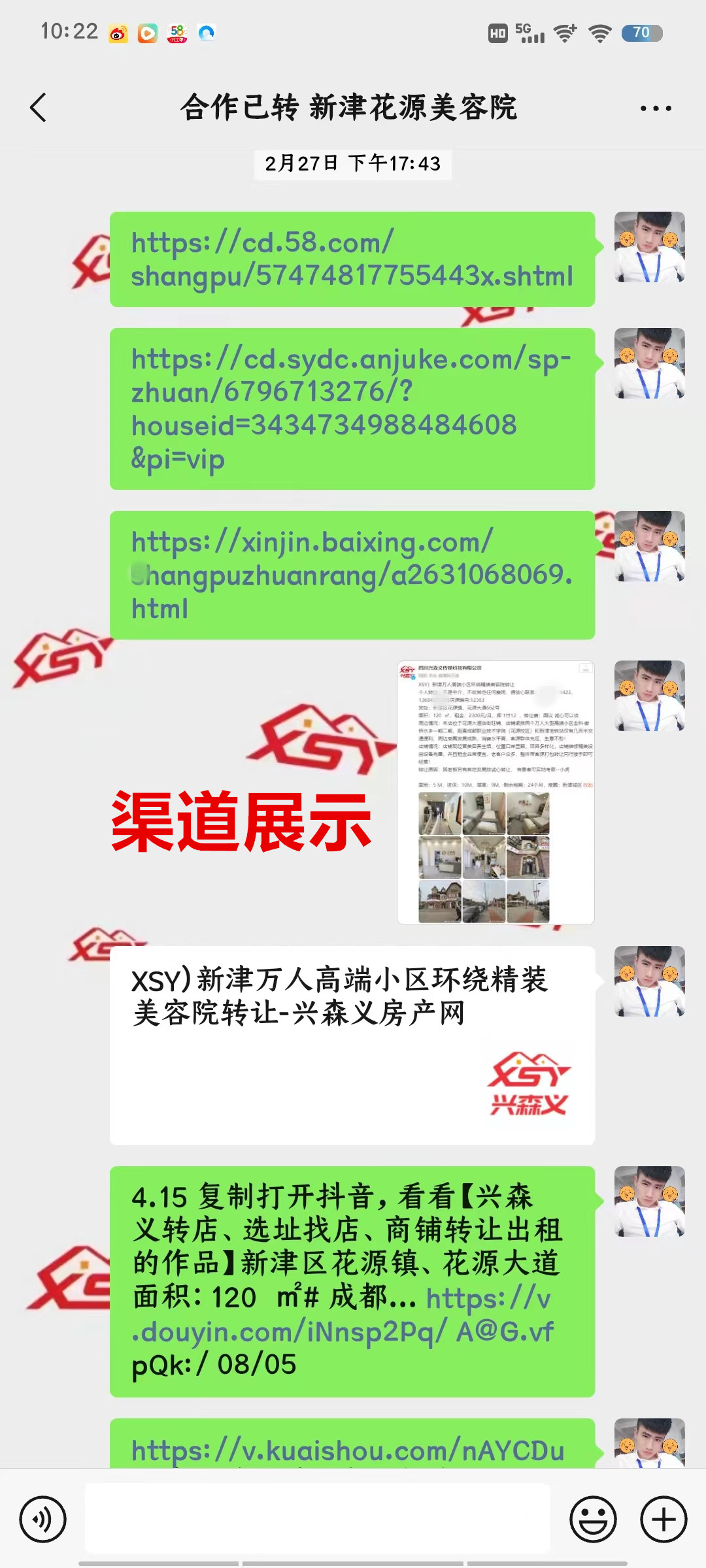
Task: Switch to voice message input
Action: click(43, 1520)
